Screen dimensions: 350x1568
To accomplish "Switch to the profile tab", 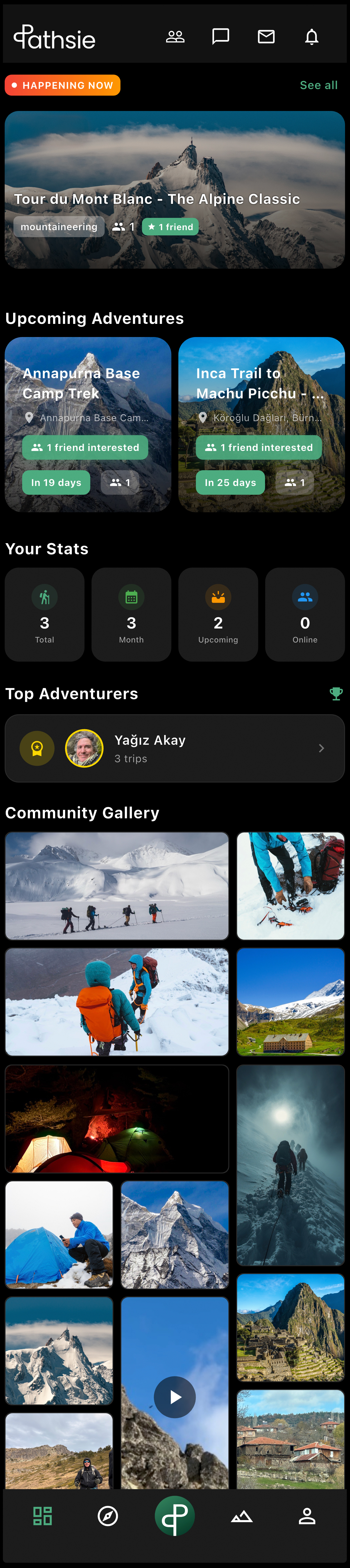I will pyautogui.click(x=307, y=1516).
